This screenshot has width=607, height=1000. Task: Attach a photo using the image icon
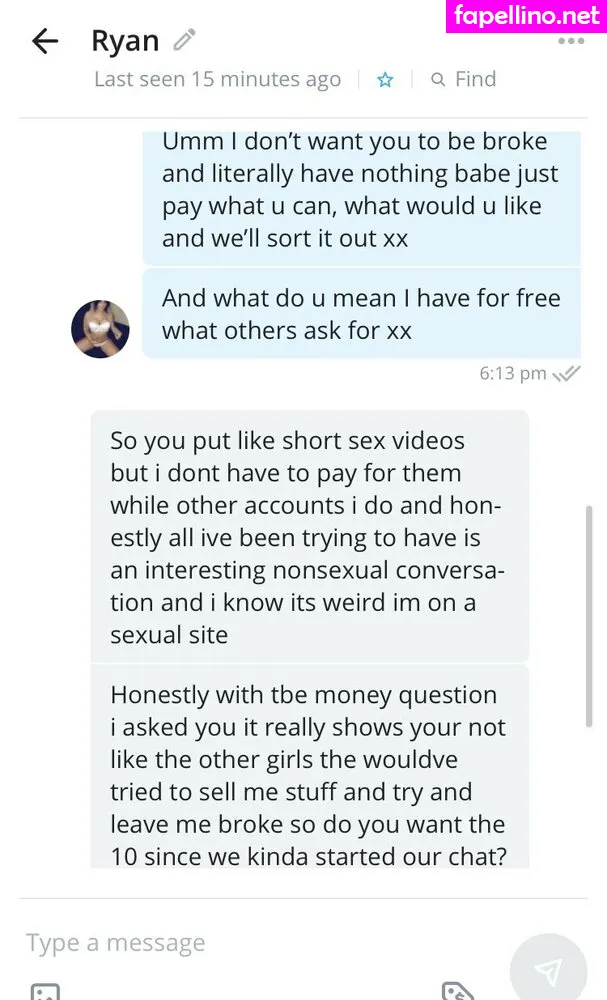(x=45, y=992)
